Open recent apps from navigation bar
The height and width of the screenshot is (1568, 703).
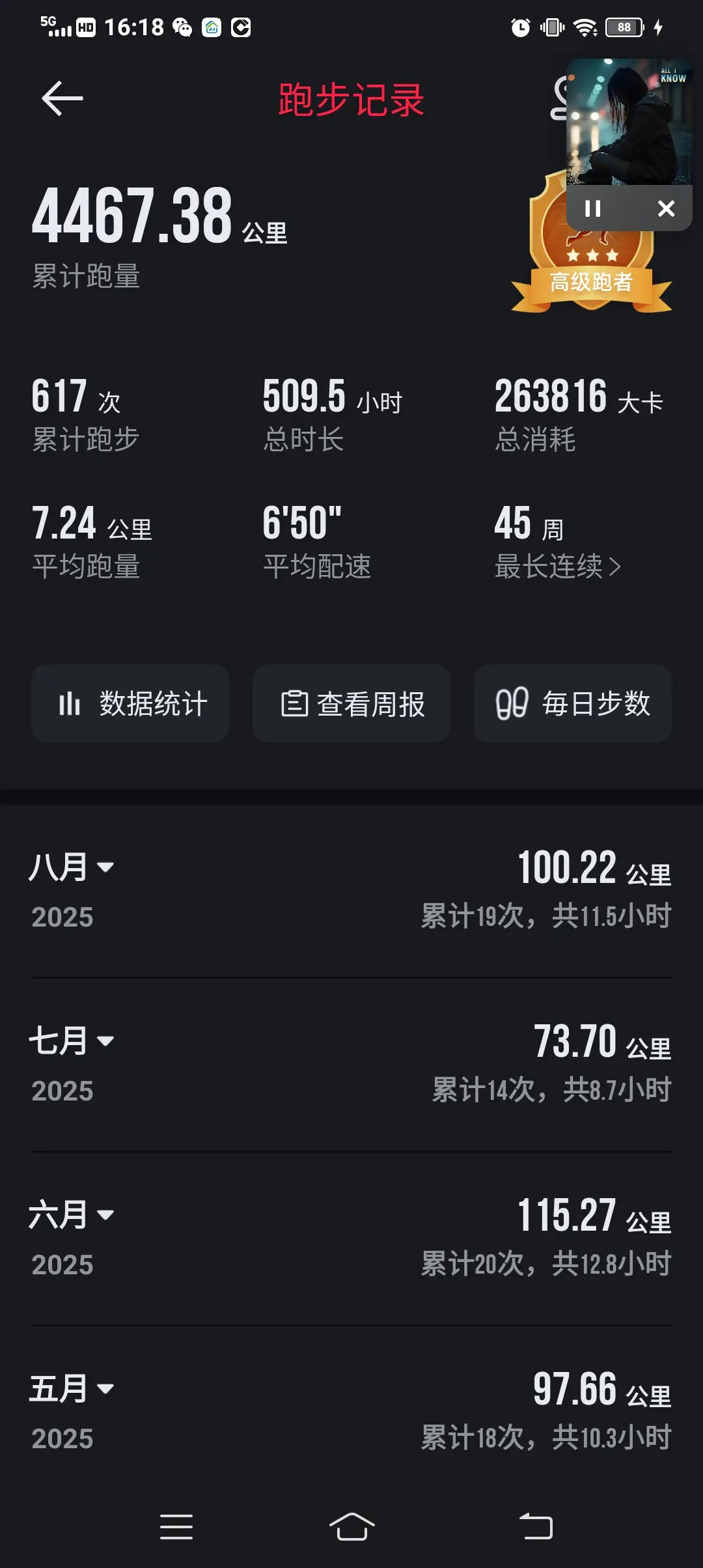click(176, 1527)
